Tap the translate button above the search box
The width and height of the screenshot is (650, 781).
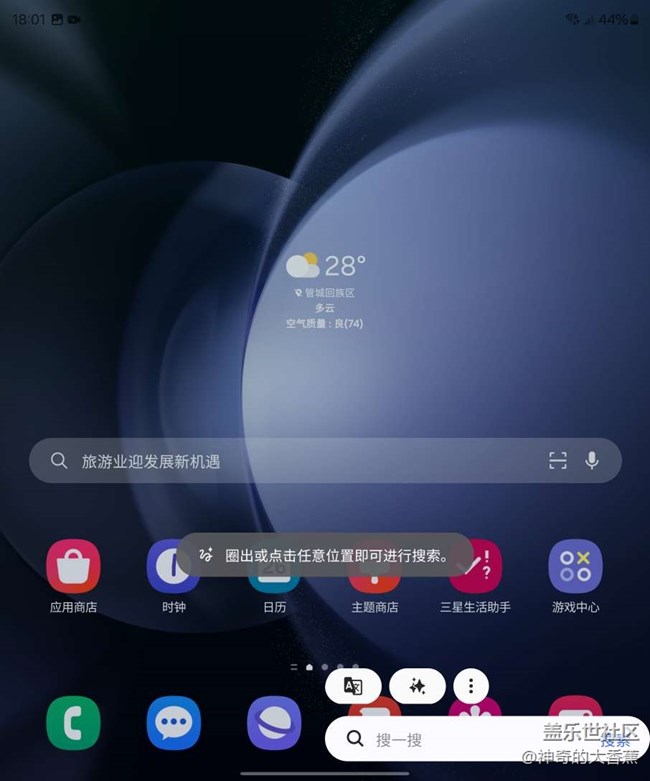(x=352, y=686)
